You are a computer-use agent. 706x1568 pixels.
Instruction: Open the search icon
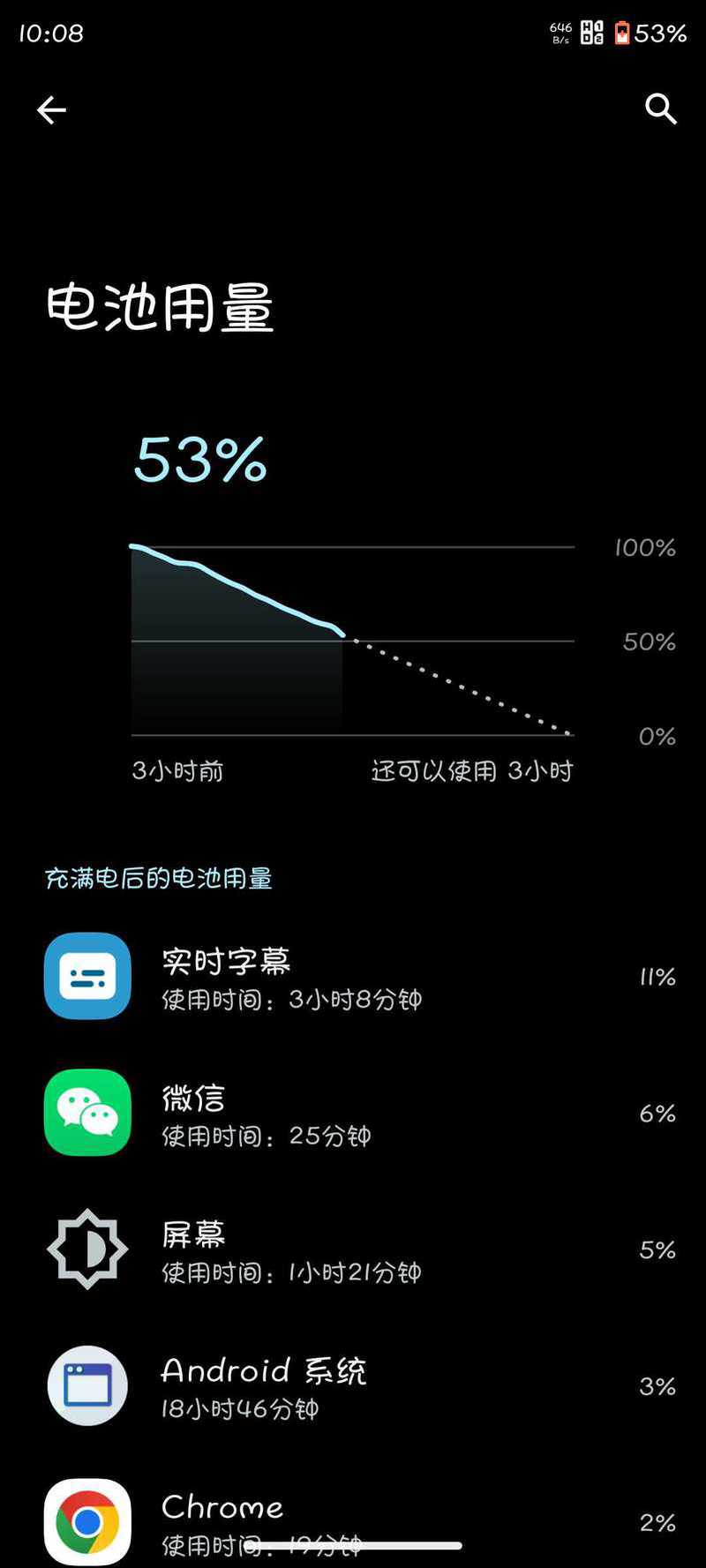660,109
